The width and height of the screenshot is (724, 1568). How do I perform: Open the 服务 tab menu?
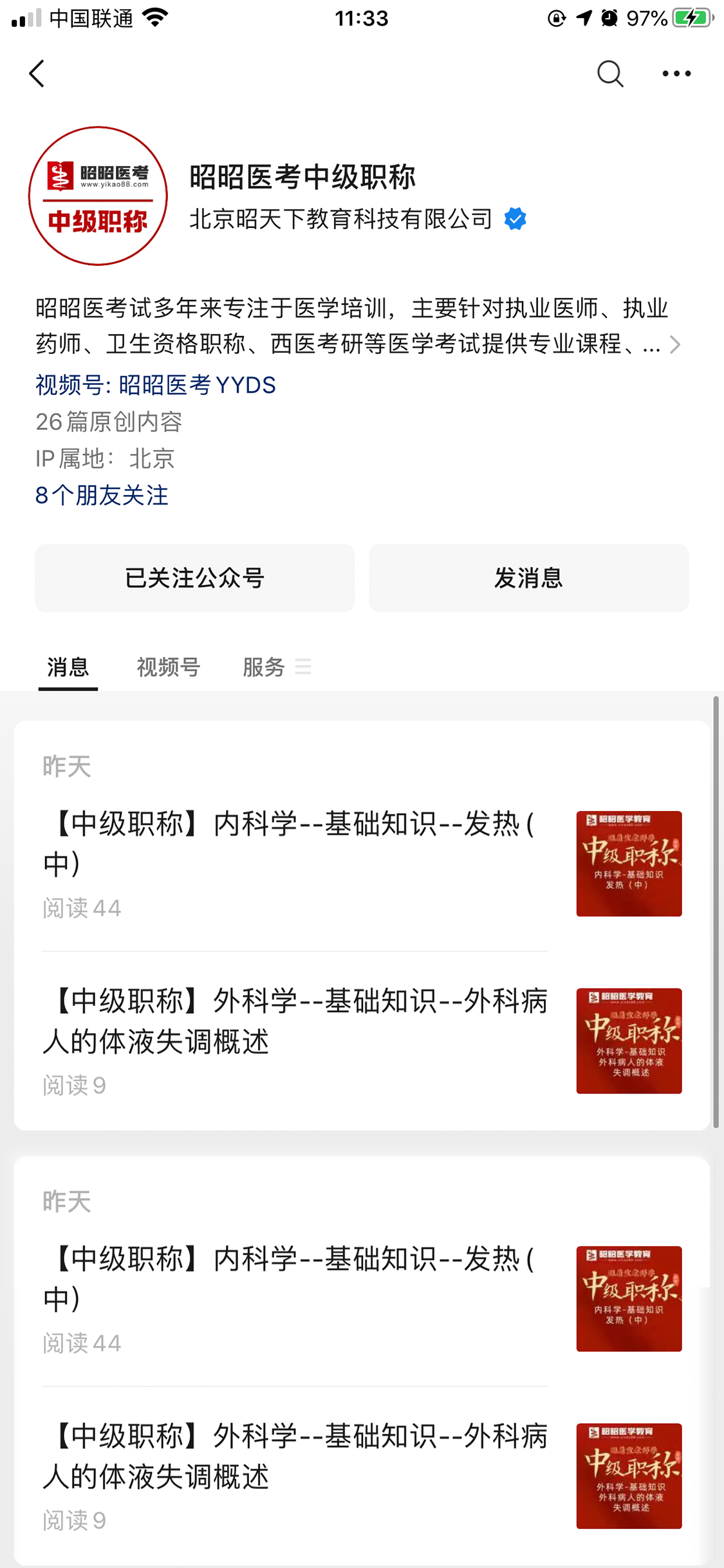277,667
